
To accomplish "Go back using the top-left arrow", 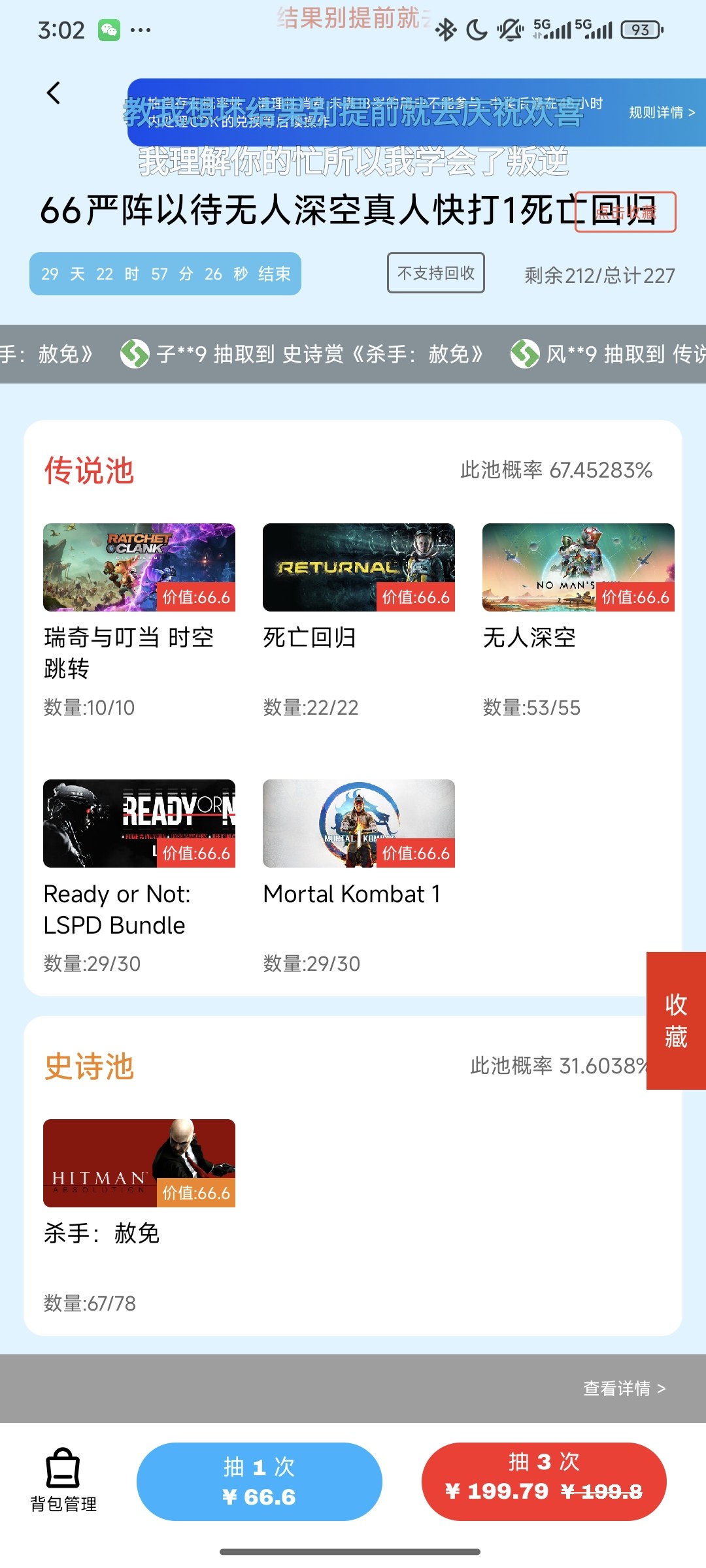I will [x=54, y=93].
